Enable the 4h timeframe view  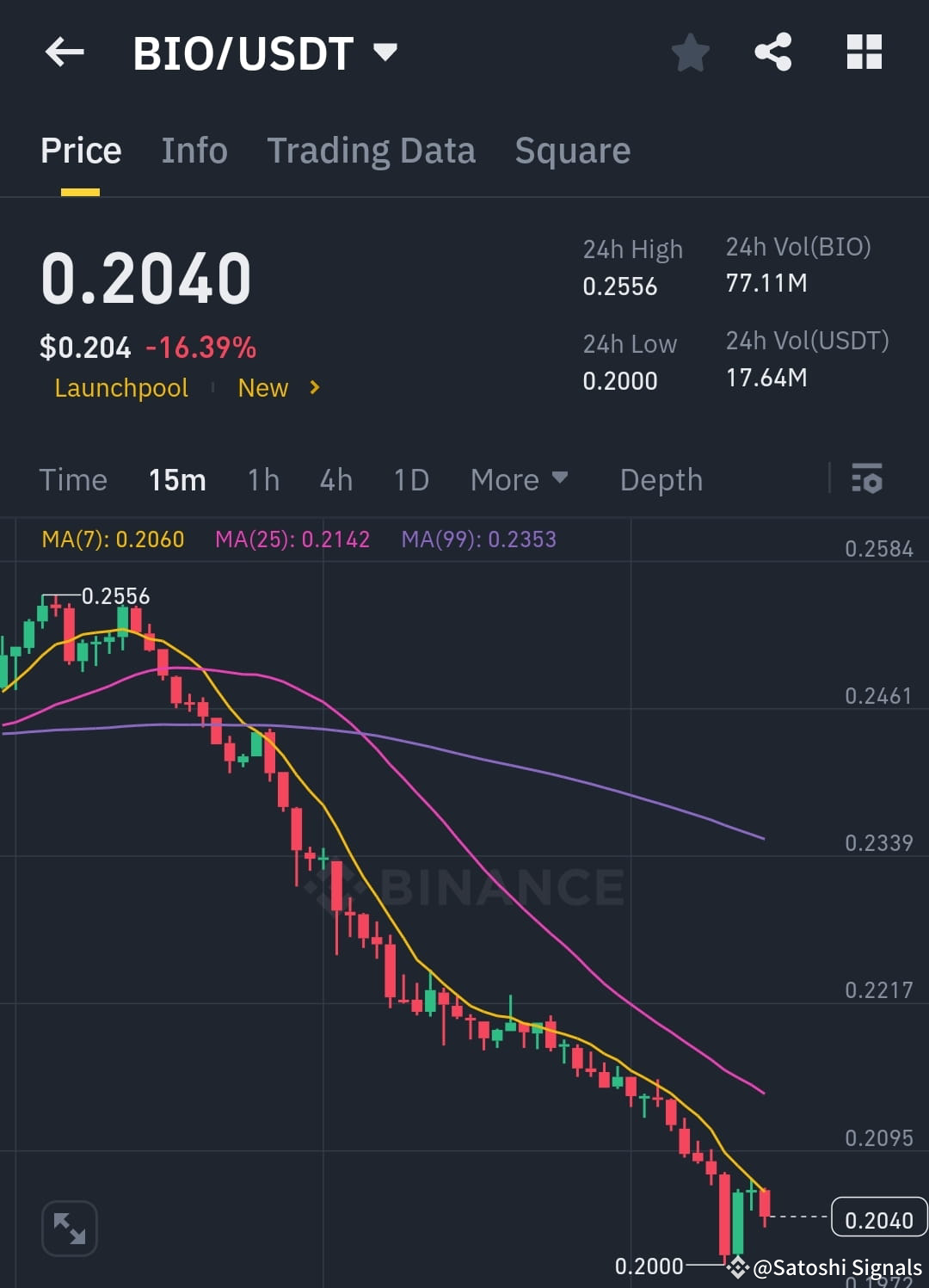click(x=335, y=479)
